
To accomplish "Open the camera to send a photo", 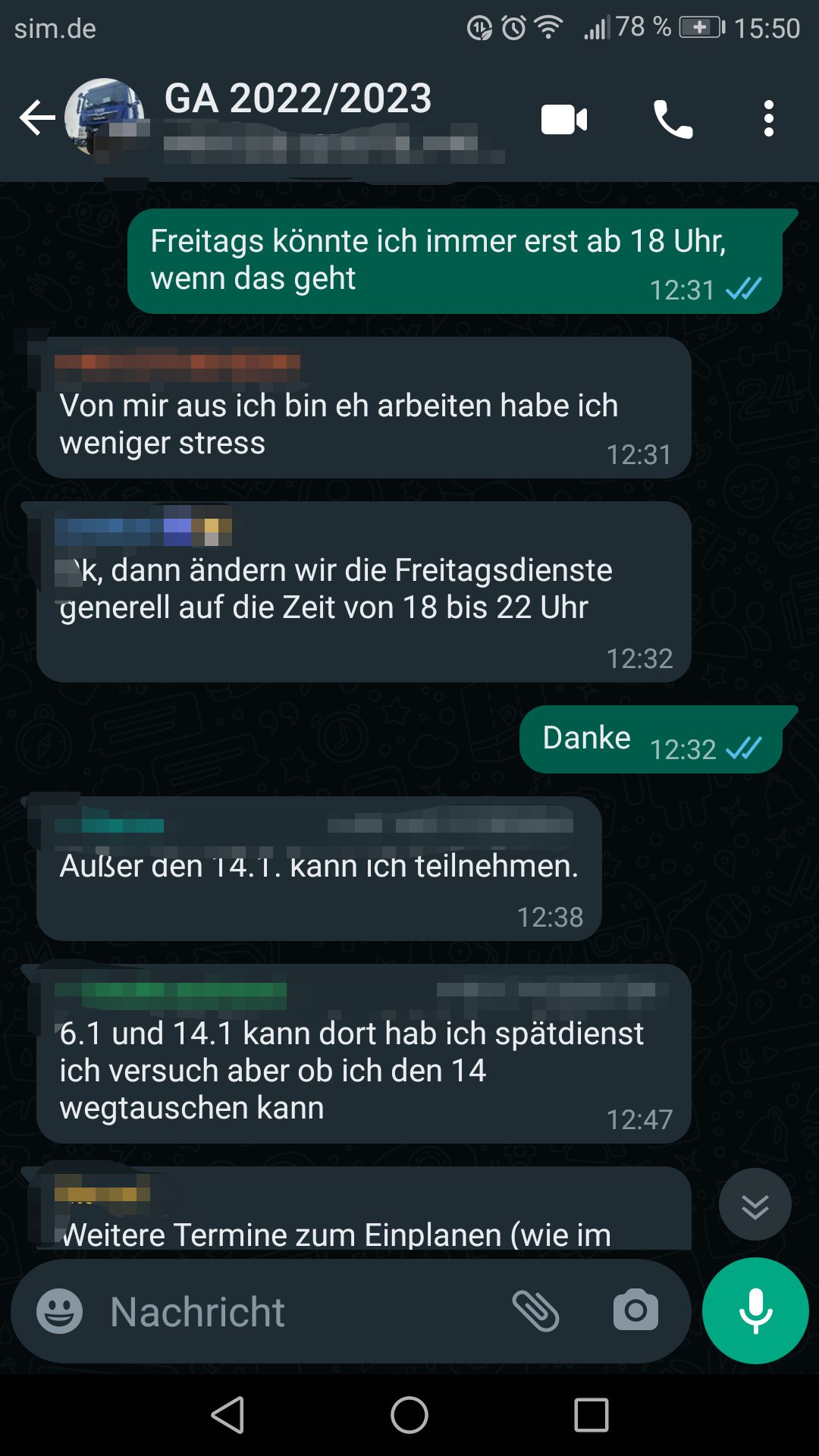I will coord(635,1310).
